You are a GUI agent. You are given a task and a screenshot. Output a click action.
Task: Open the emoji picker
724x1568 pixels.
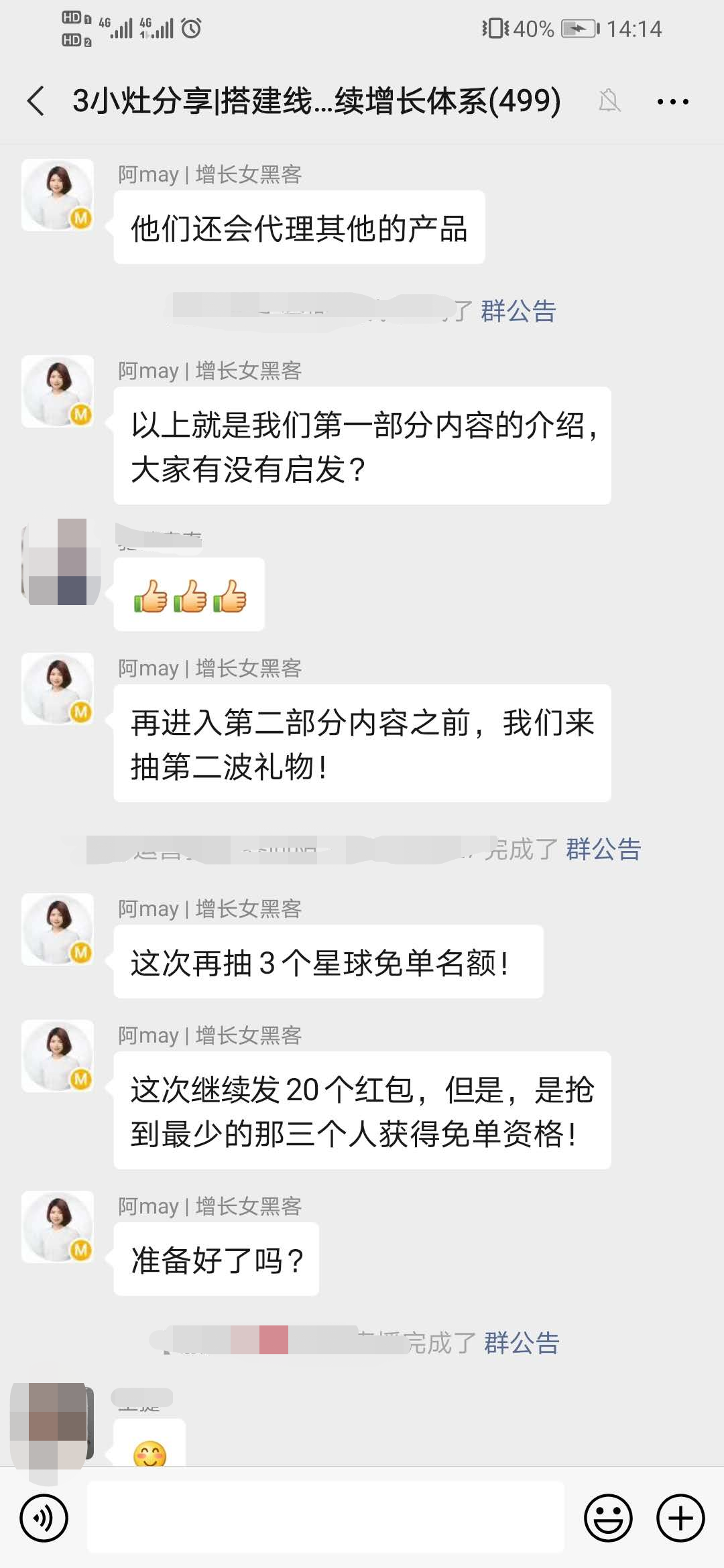(608, 1518)
